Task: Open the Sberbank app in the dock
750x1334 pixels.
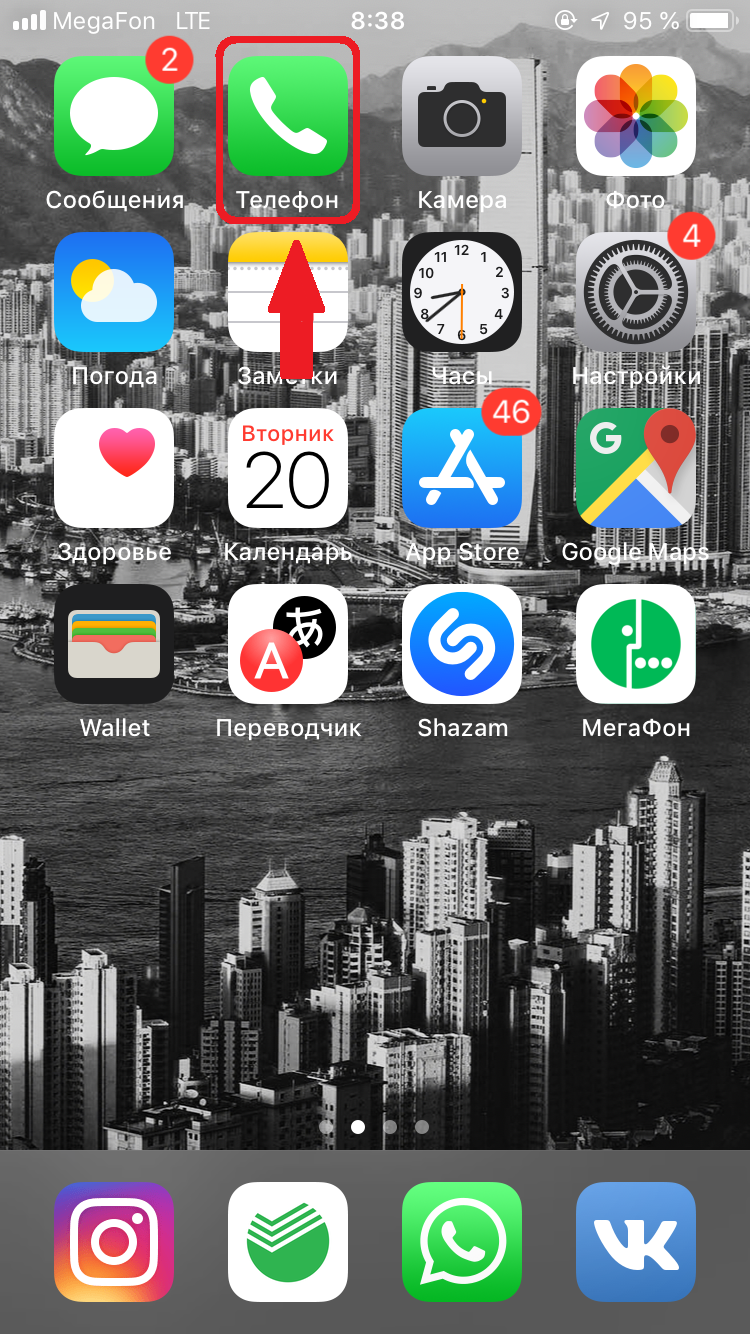Action: (288, 1242)
